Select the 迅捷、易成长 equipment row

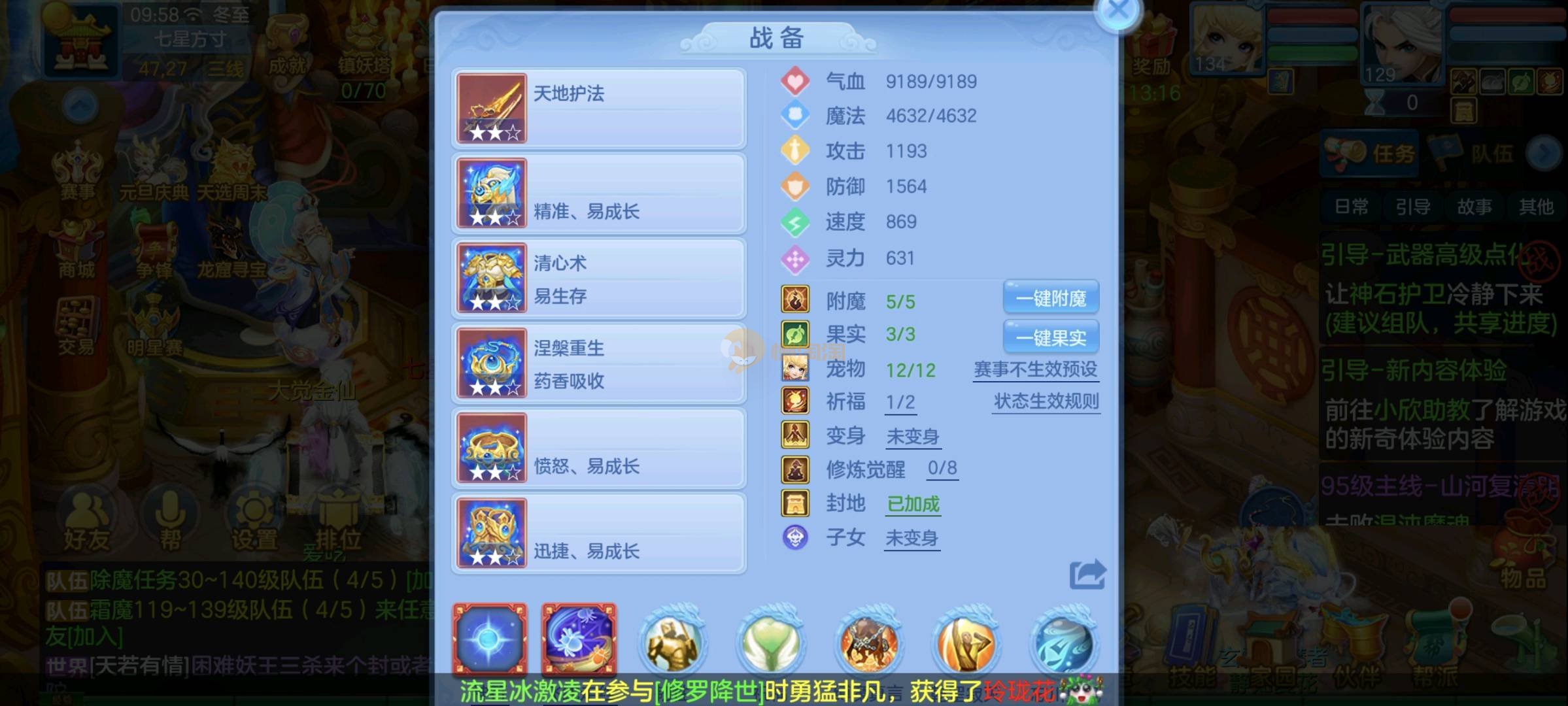(x=599, y=533)
